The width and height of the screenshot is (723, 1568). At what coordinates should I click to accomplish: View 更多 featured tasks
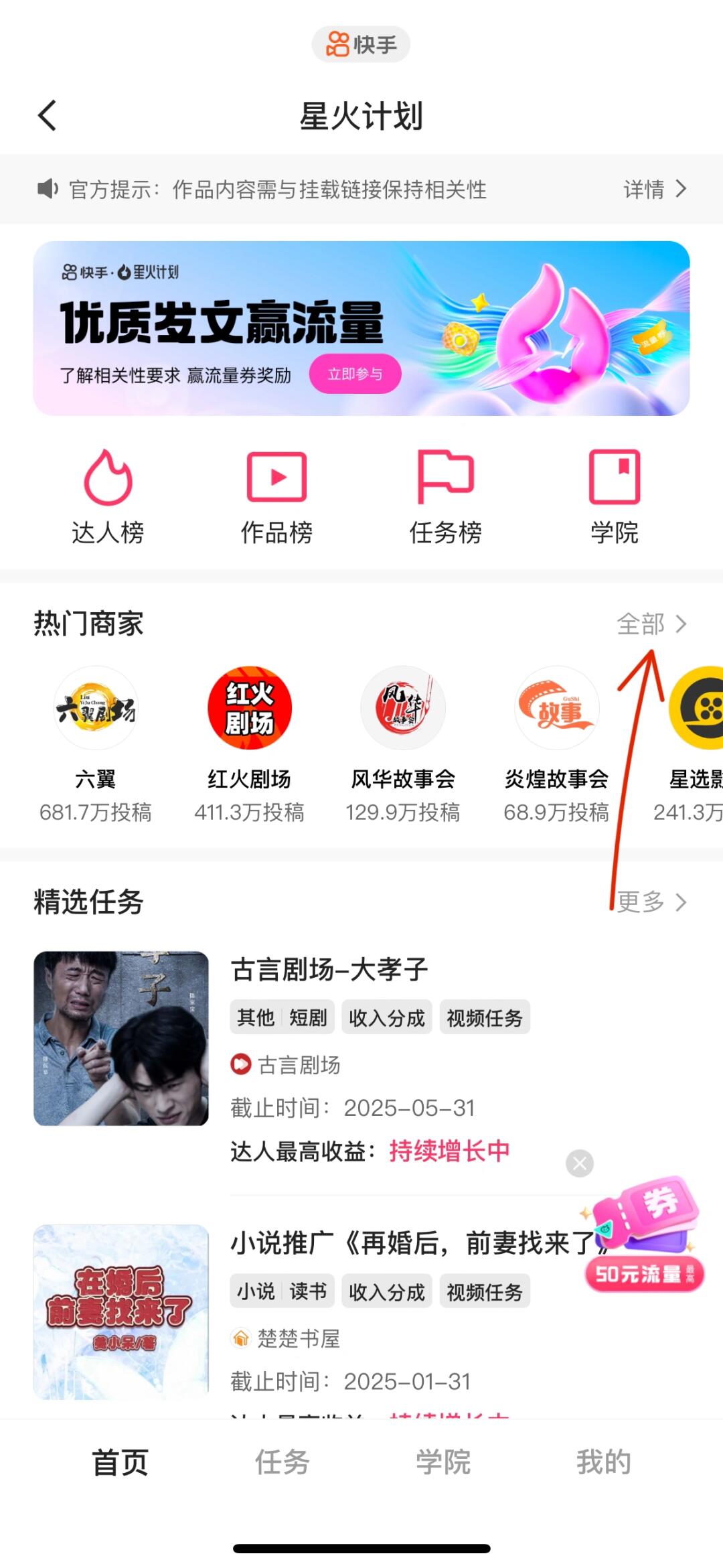pyautogui.click(x=651, y=902)
